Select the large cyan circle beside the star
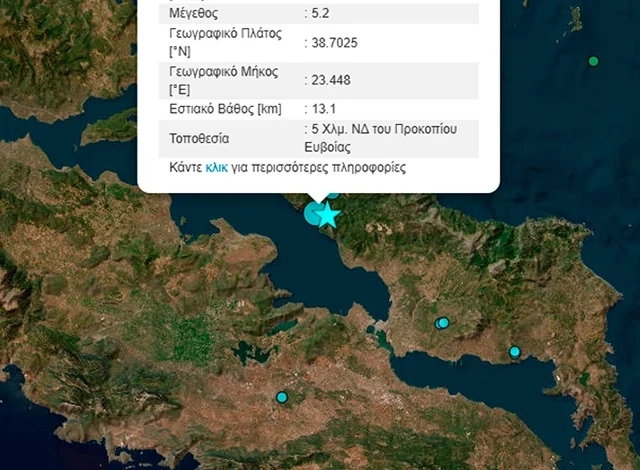The height and width of the screenshot is (470, 640). pos(313,213)
